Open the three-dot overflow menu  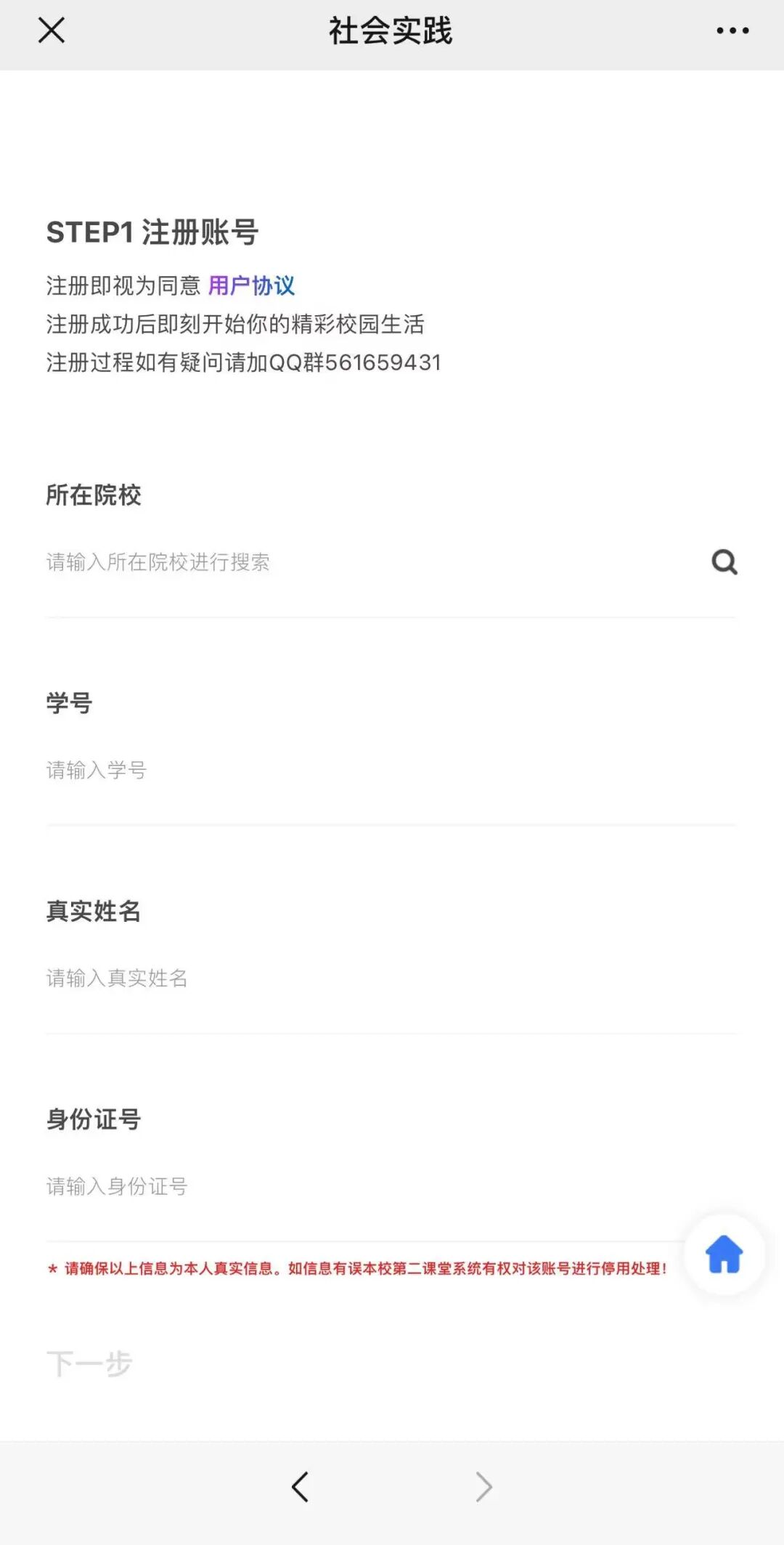(x=732, y=31)
